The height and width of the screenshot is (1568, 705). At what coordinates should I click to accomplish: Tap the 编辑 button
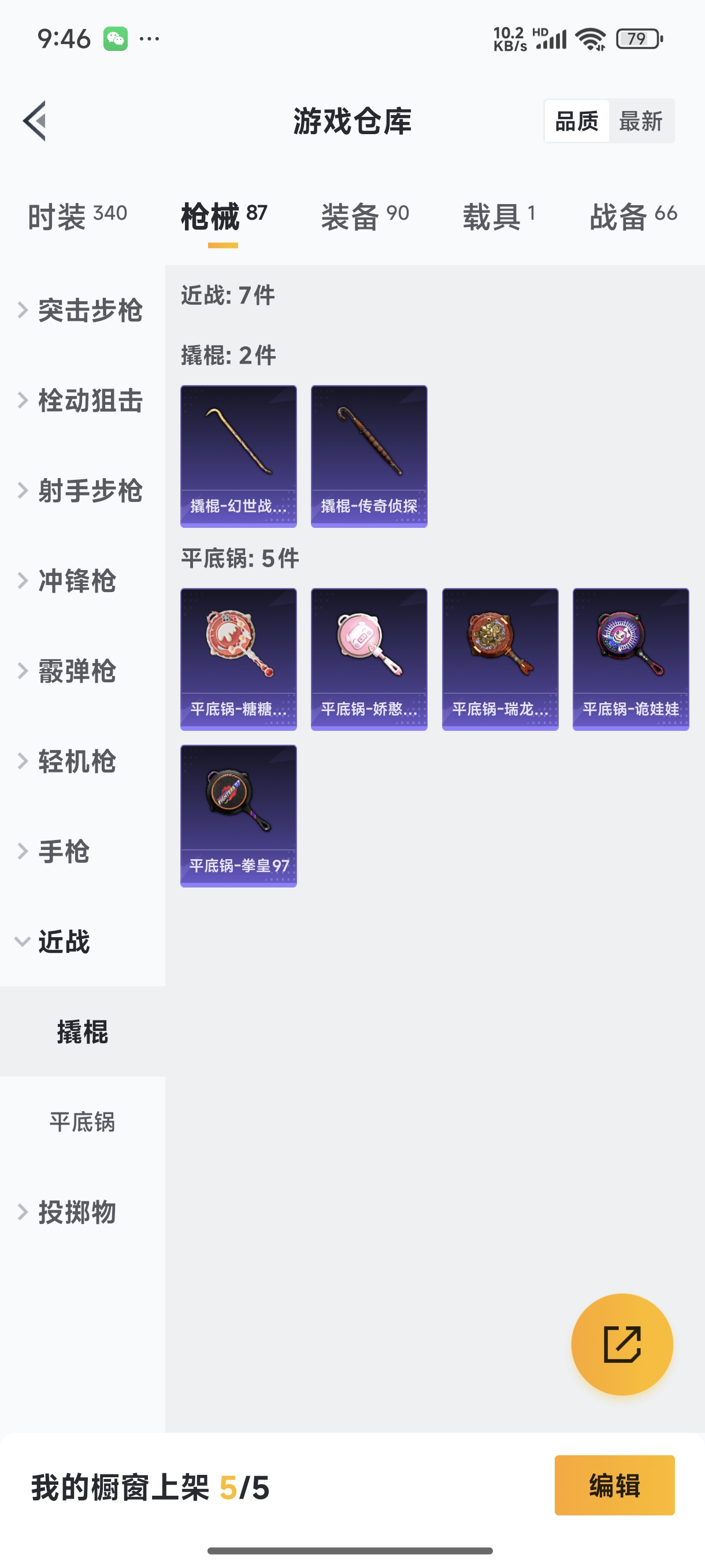coord(614,1486)
